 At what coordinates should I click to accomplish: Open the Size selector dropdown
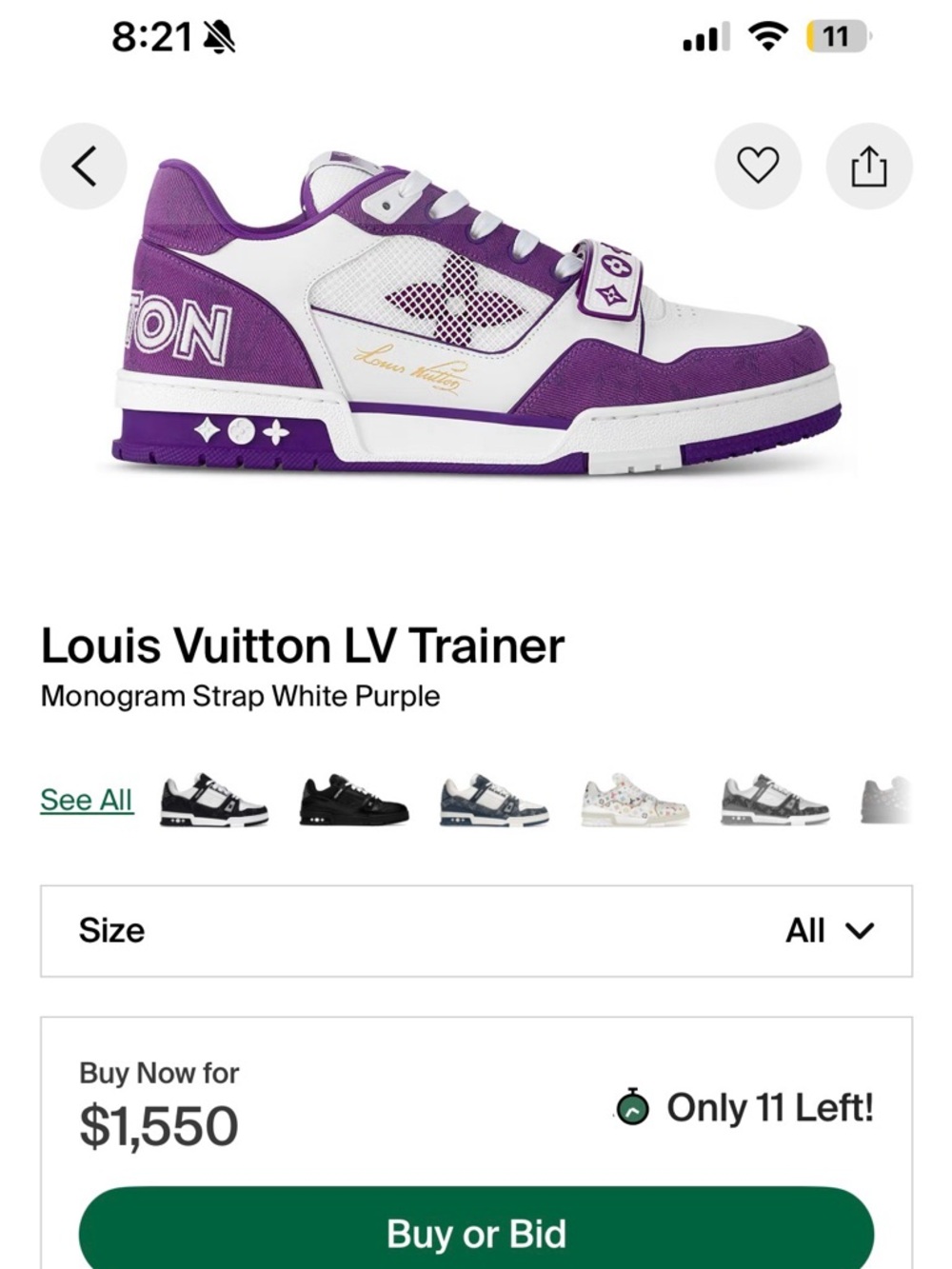click(x=476, y=930)
